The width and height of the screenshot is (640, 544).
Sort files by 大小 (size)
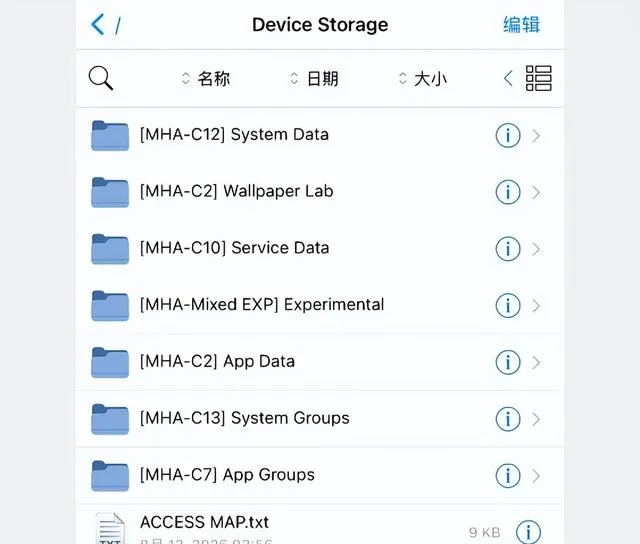pyautogui.click(x=423, y=78)
